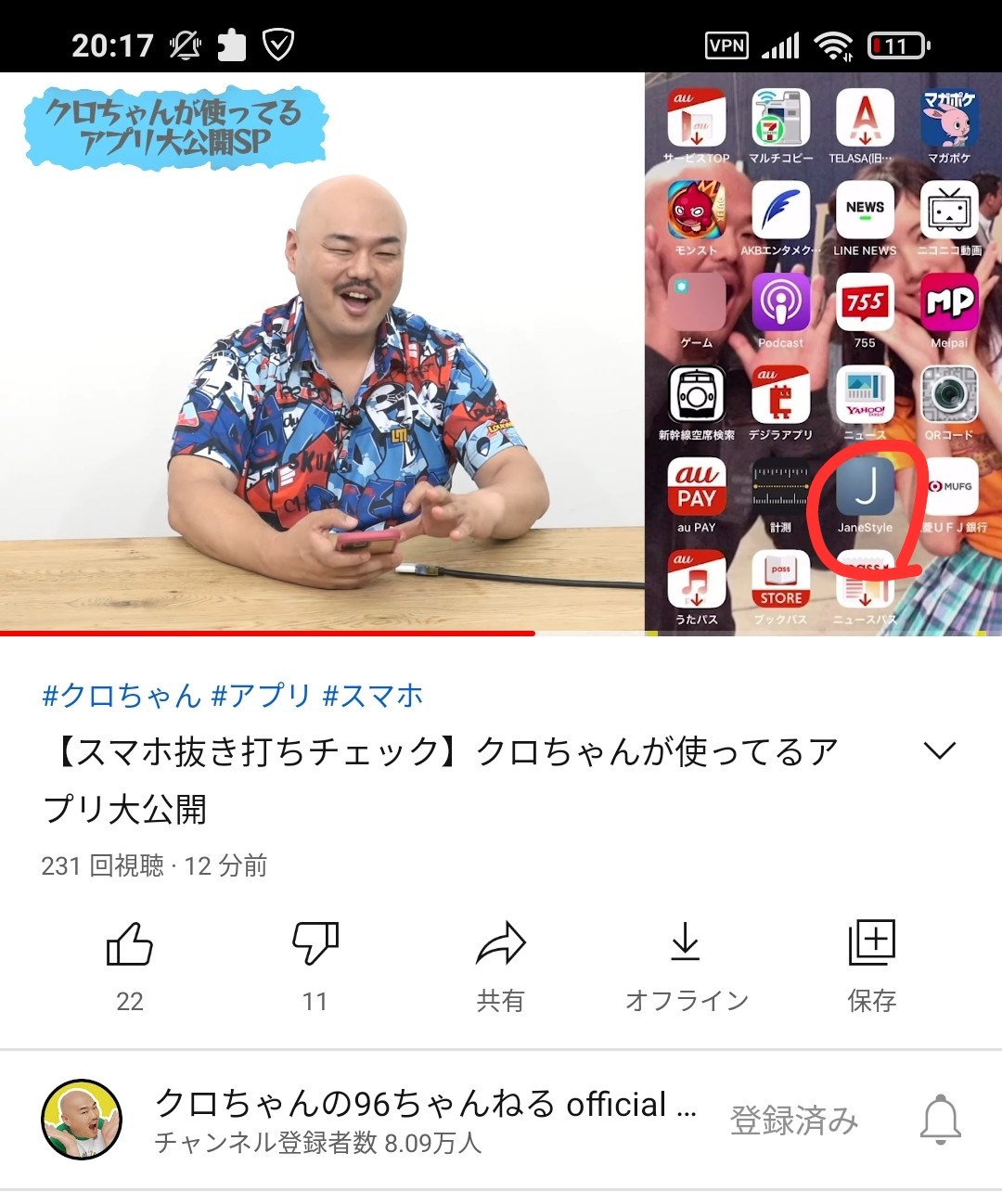Viewport: 1002px width, 1204px height.
Task: Tap the video player to show controls
Action: point(501,352)
